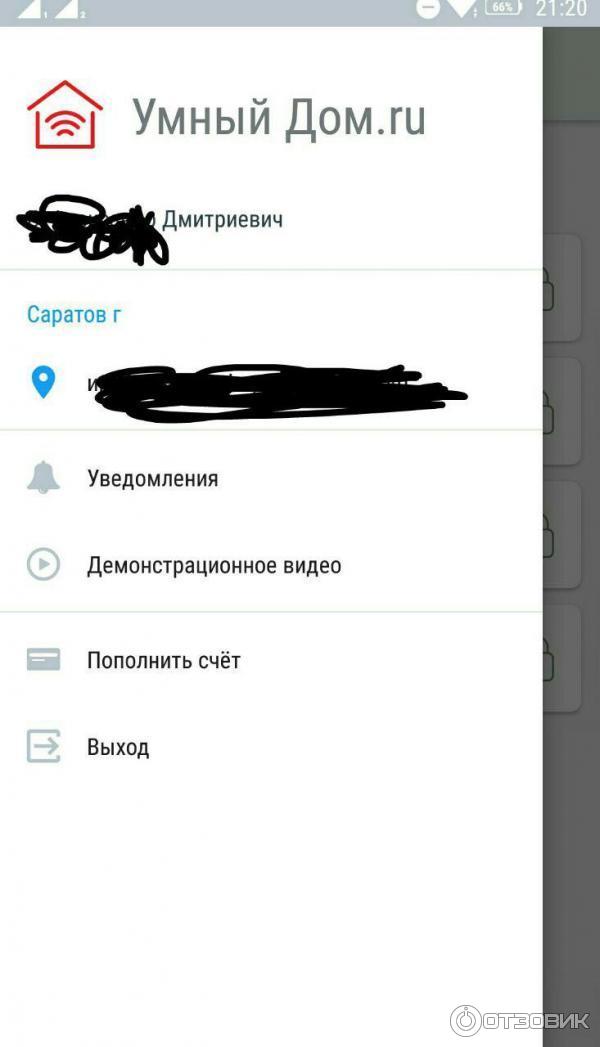This screenshot has width=600, height=1047.
Task: Tap Выход to log out
Action: pos(117,747)
